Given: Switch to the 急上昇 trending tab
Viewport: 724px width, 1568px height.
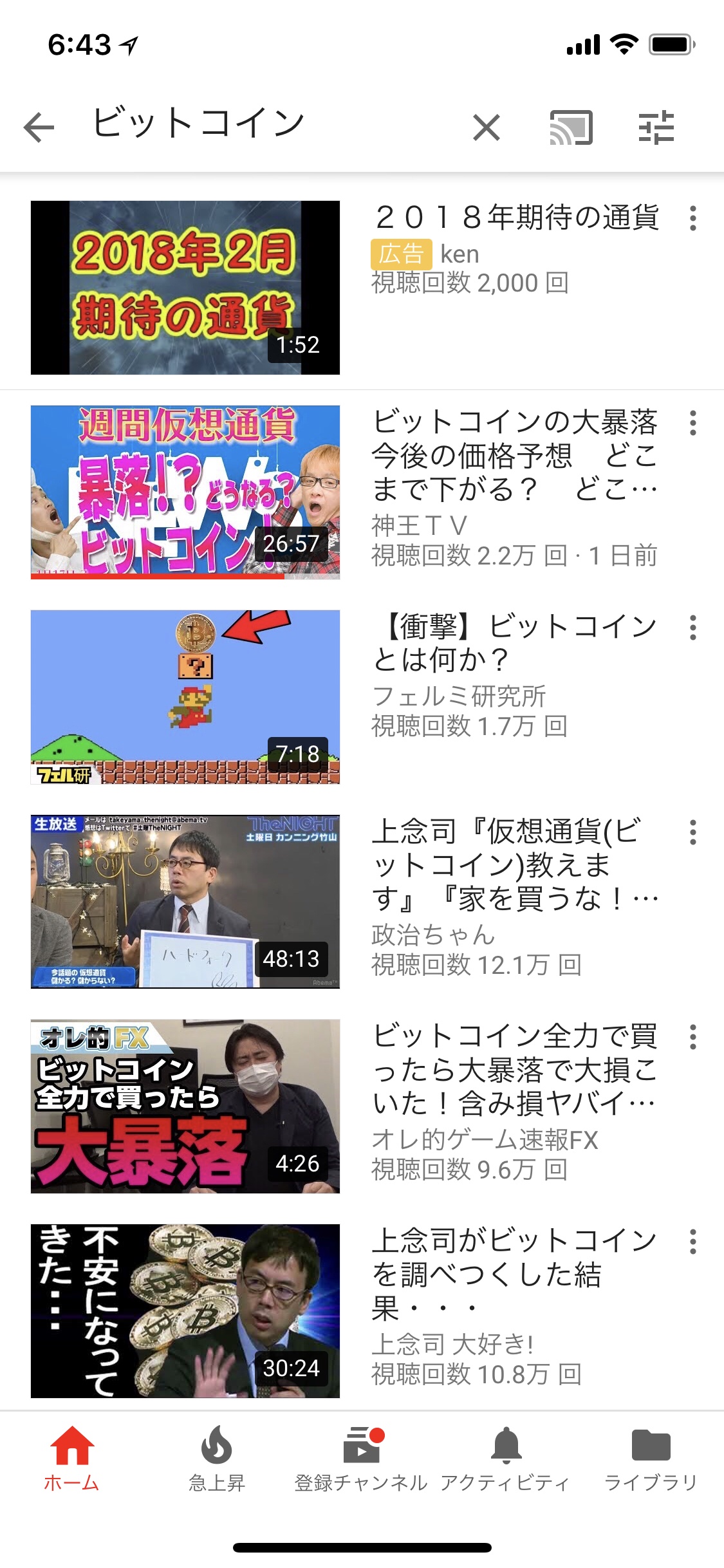Looking at the screenshot, I should point(217,1459).
